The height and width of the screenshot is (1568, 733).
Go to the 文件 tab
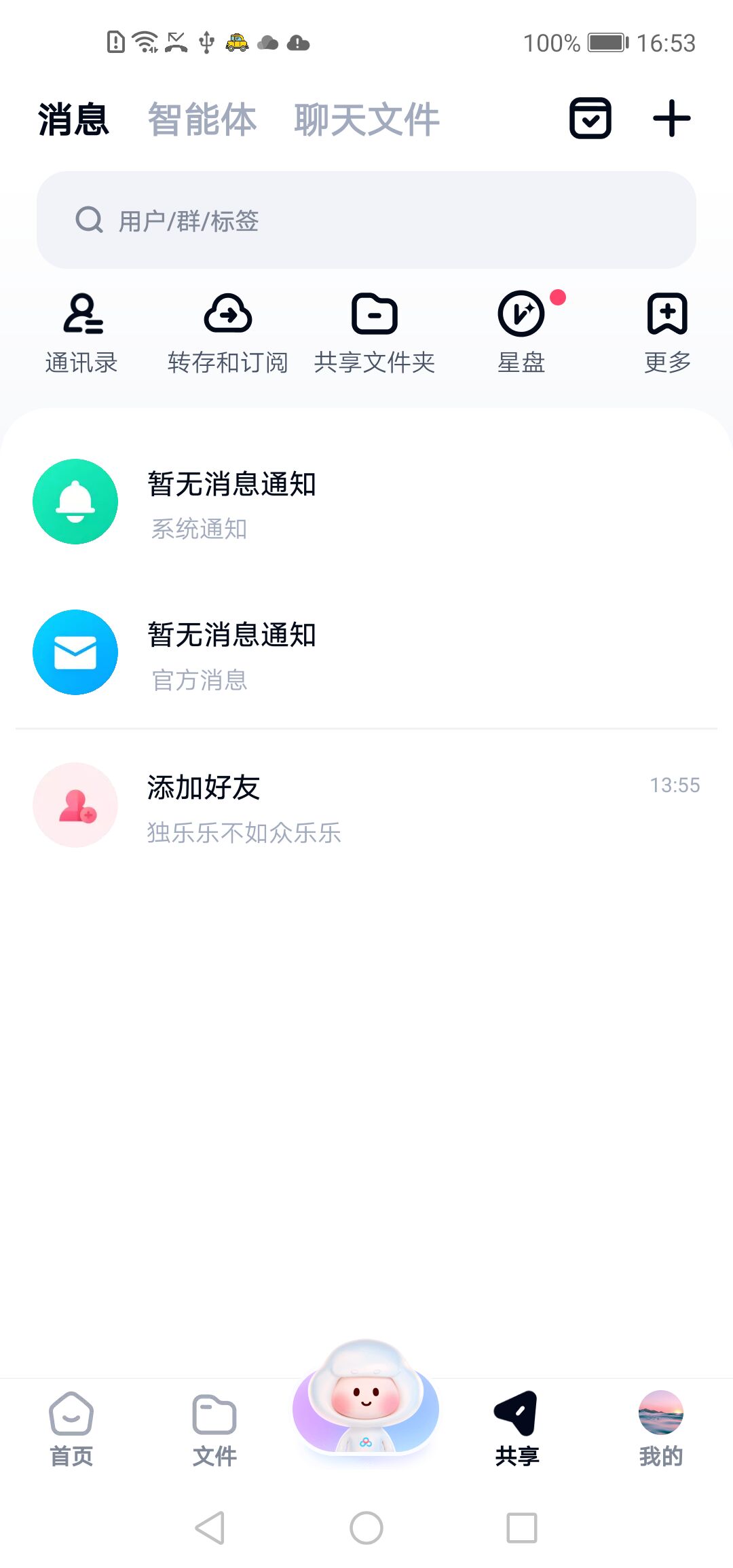coord(214,1429)
